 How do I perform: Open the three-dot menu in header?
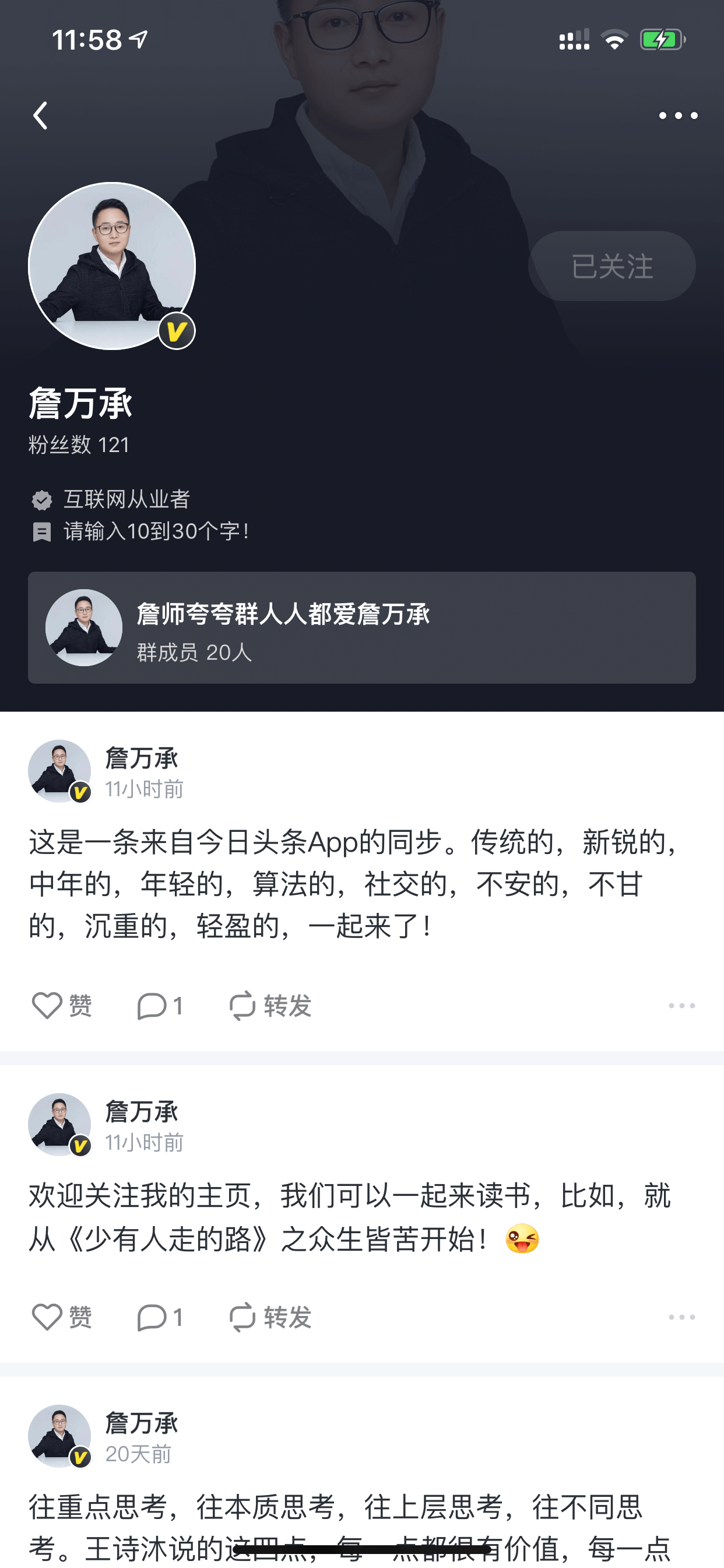tap(678, 116)
